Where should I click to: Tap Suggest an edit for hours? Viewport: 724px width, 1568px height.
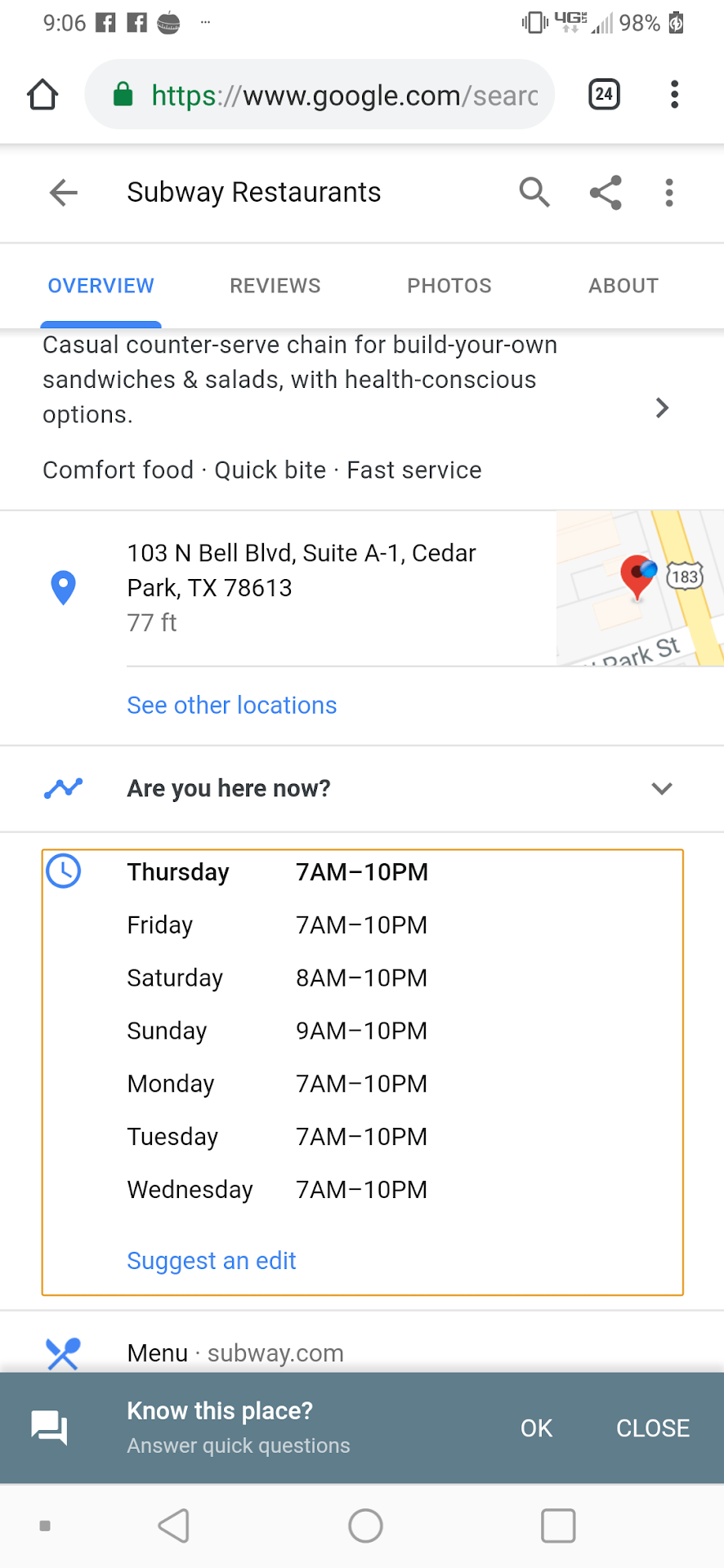pyautogui.click(x=211, y=1261)
